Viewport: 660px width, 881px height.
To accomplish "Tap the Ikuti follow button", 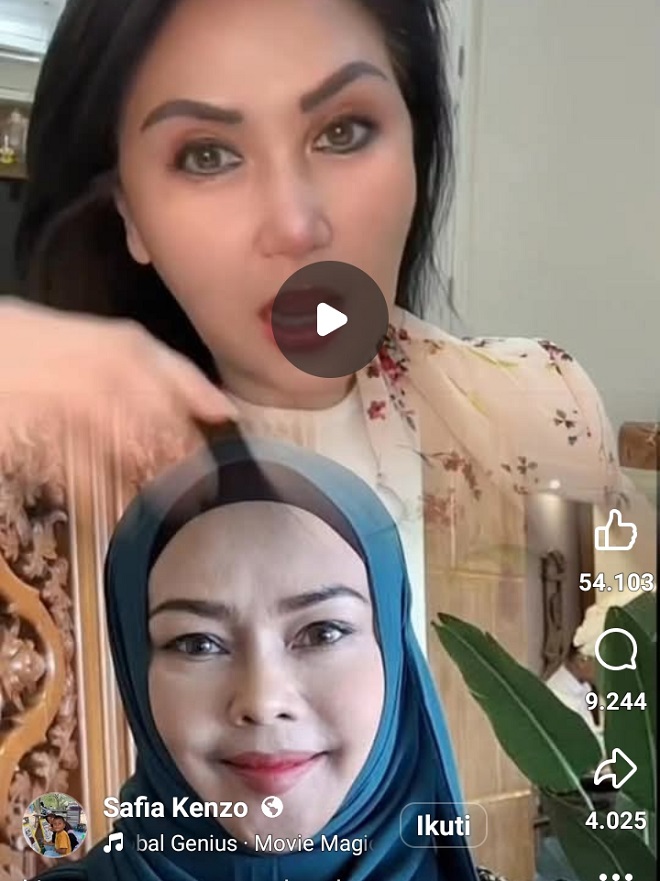I will pyautogui.click(x=443, y=826).
